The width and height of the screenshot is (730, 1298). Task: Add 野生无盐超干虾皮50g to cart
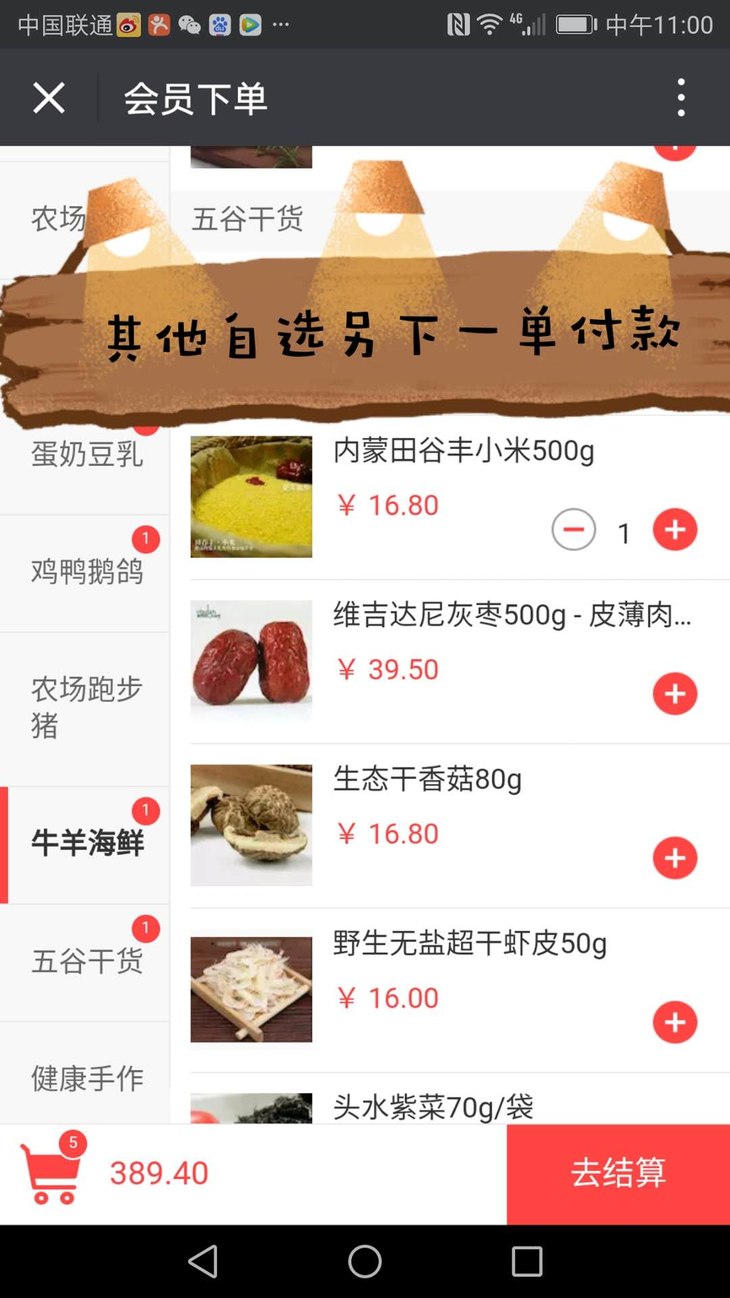click(x=675, y=1022)
